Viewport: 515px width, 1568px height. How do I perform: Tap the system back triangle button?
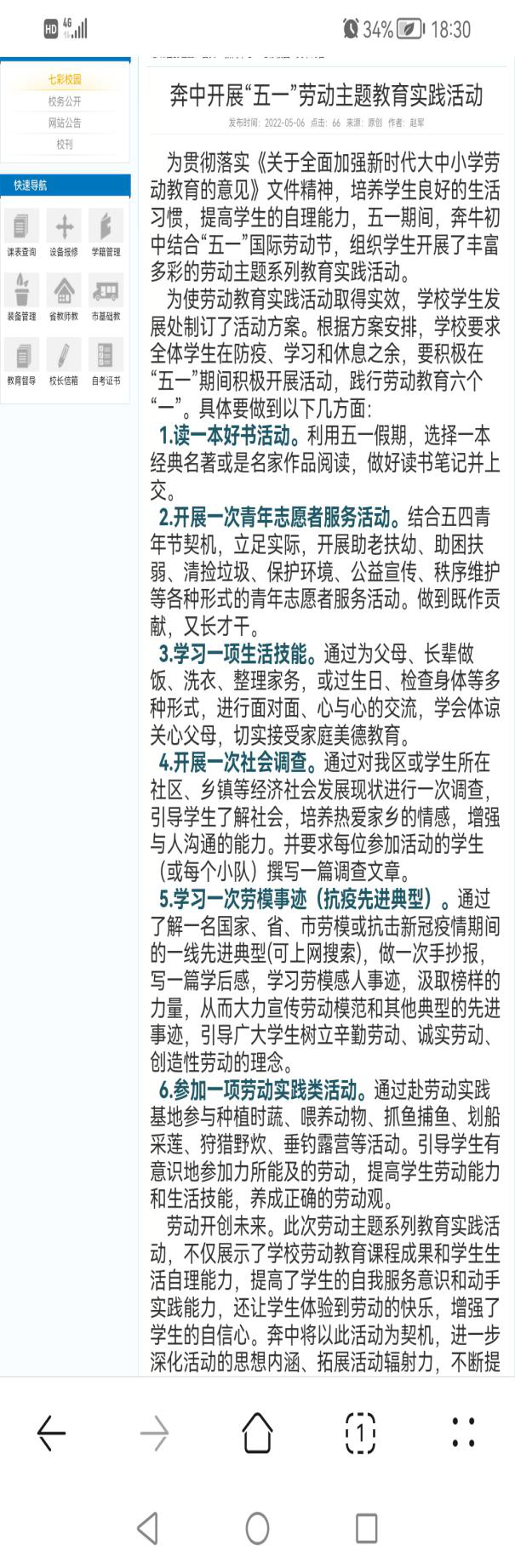click(148, 1528)
